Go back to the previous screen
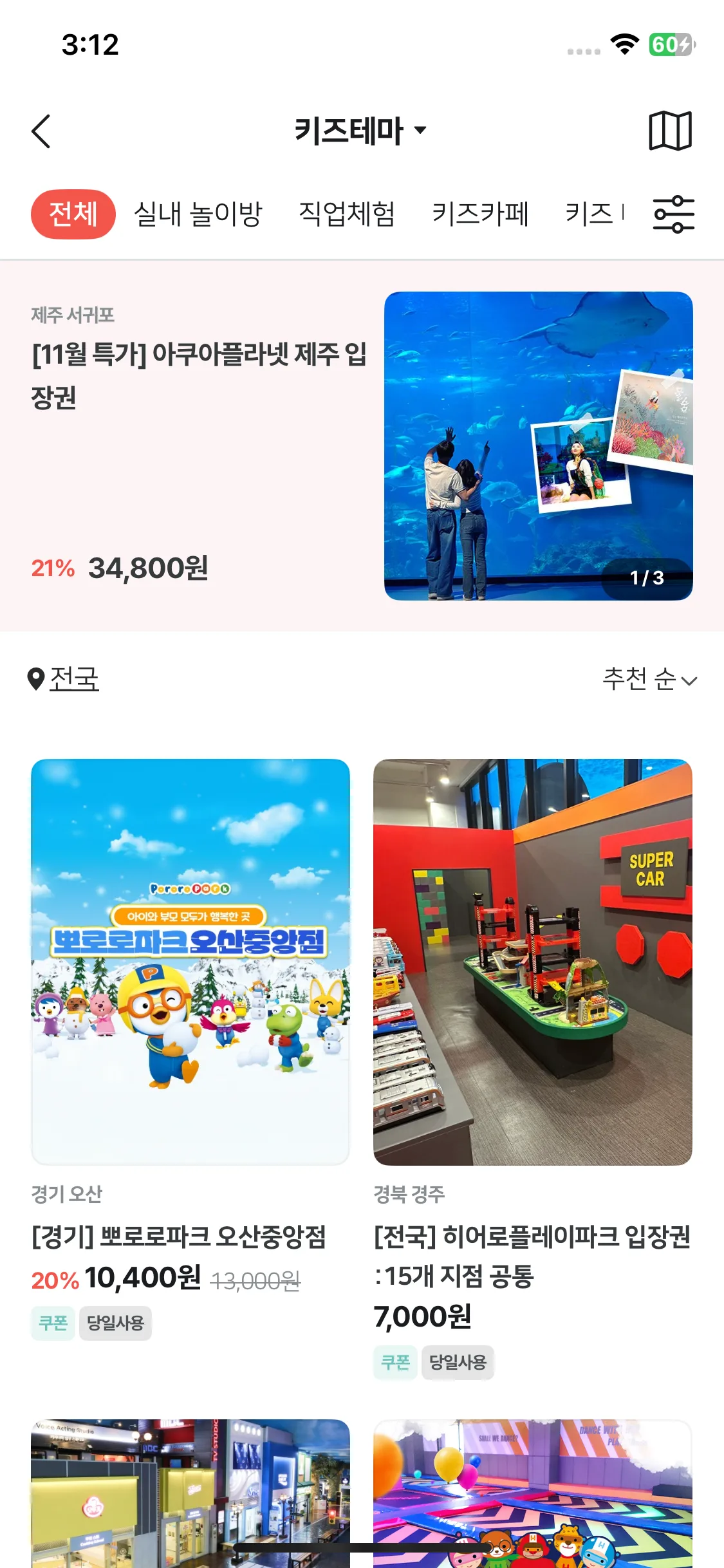Viewport: 724px width, 1568px height. pos(41,131)
